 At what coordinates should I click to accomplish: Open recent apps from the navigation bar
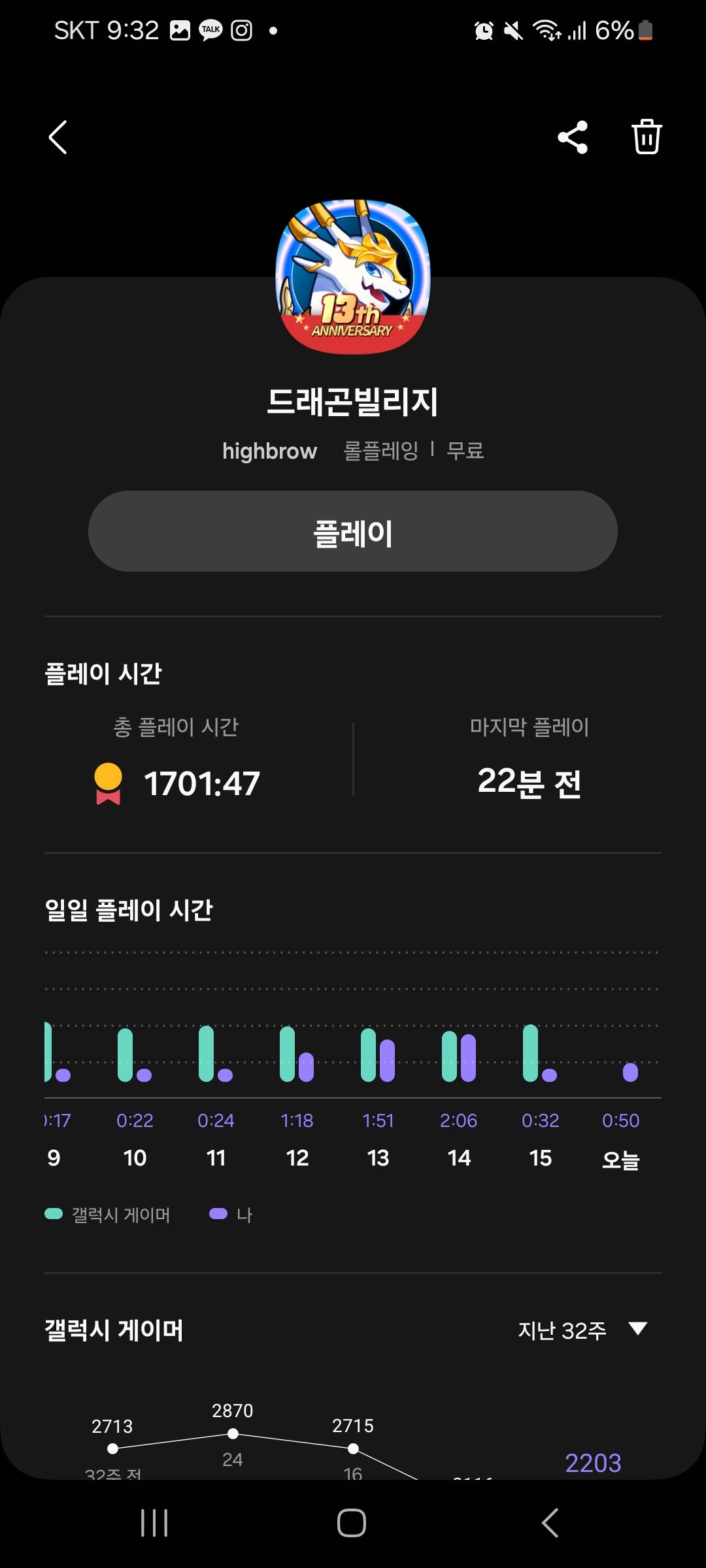[155, 1523]
